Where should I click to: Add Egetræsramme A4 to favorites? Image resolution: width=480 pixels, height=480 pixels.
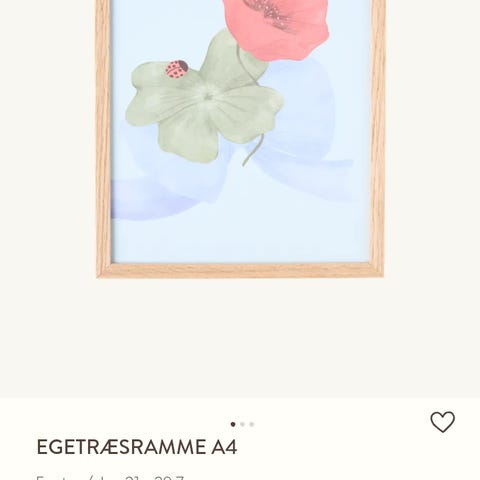click(x=442, y=422)
